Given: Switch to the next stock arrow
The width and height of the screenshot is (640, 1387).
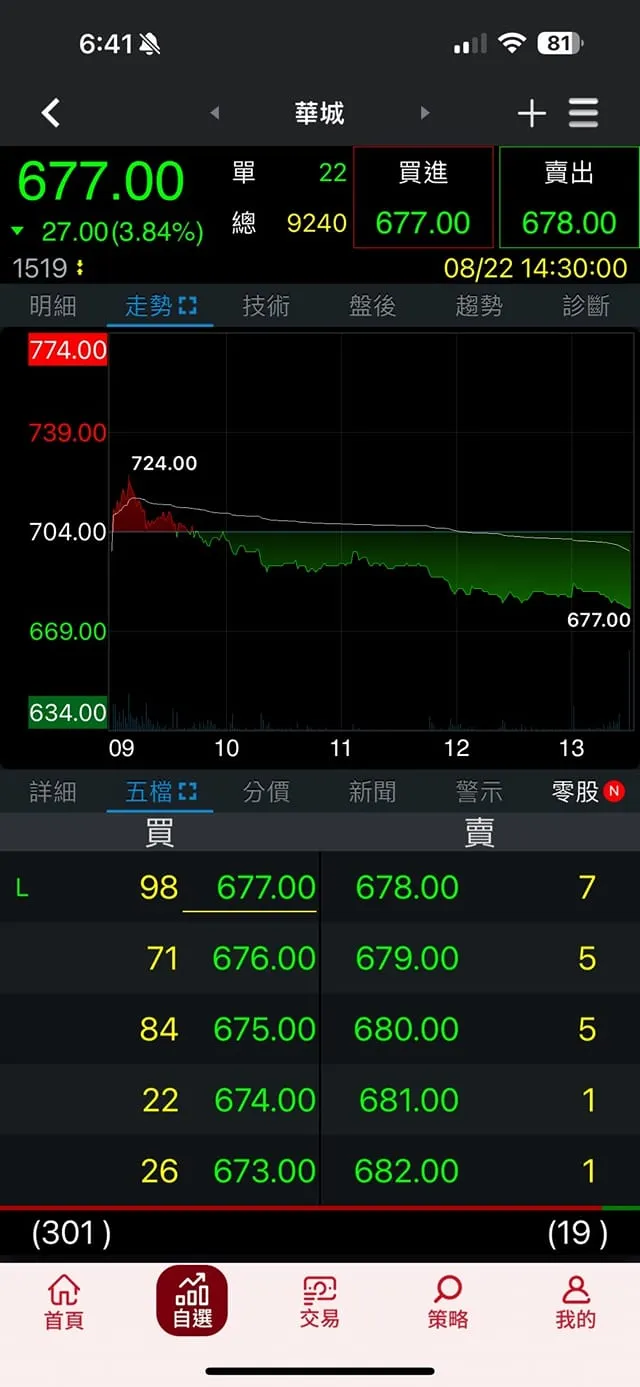Looking at the screenshot, I should point(425,113).
